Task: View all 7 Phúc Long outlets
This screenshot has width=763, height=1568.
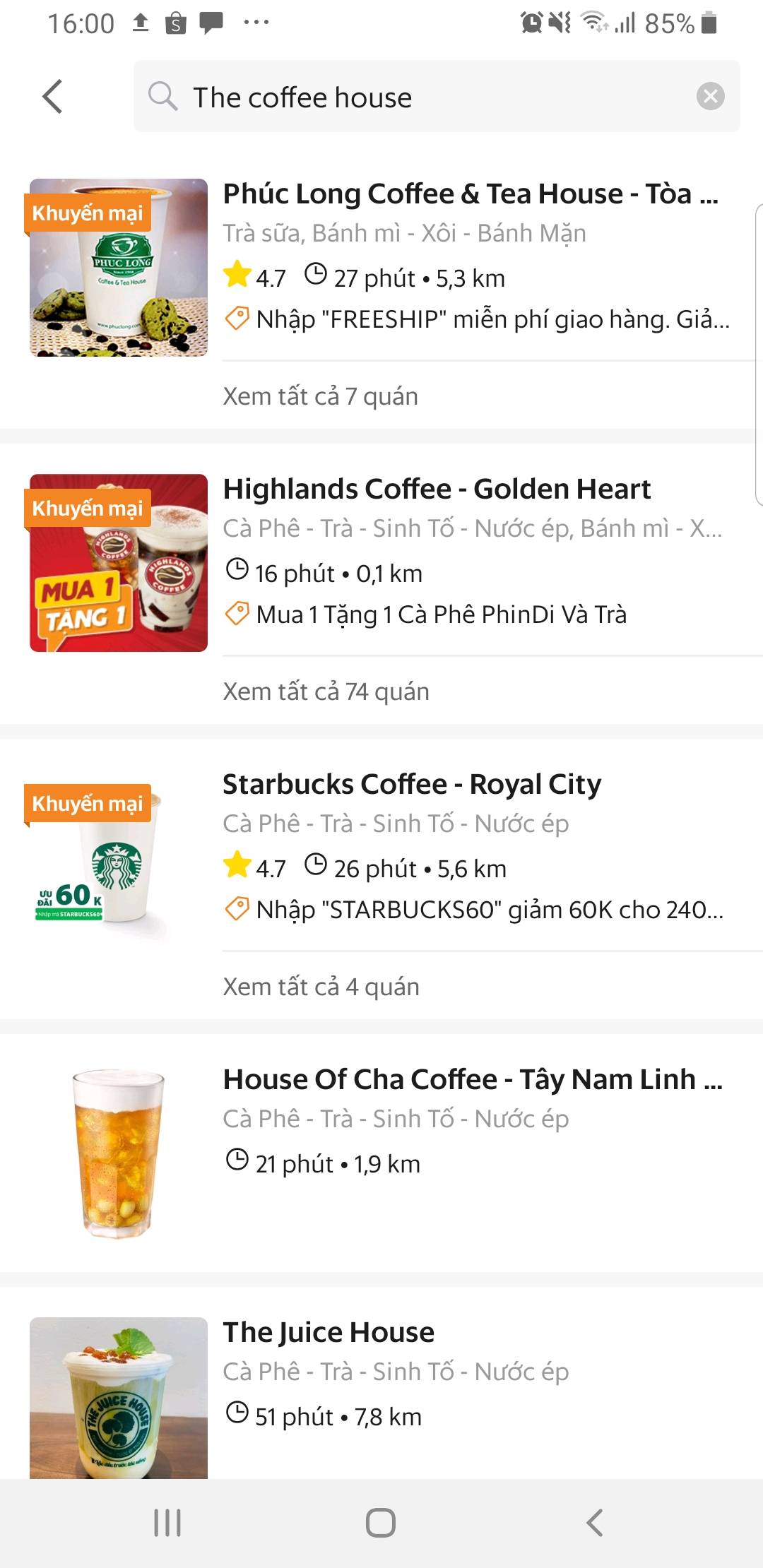Action: coord(321,396)
